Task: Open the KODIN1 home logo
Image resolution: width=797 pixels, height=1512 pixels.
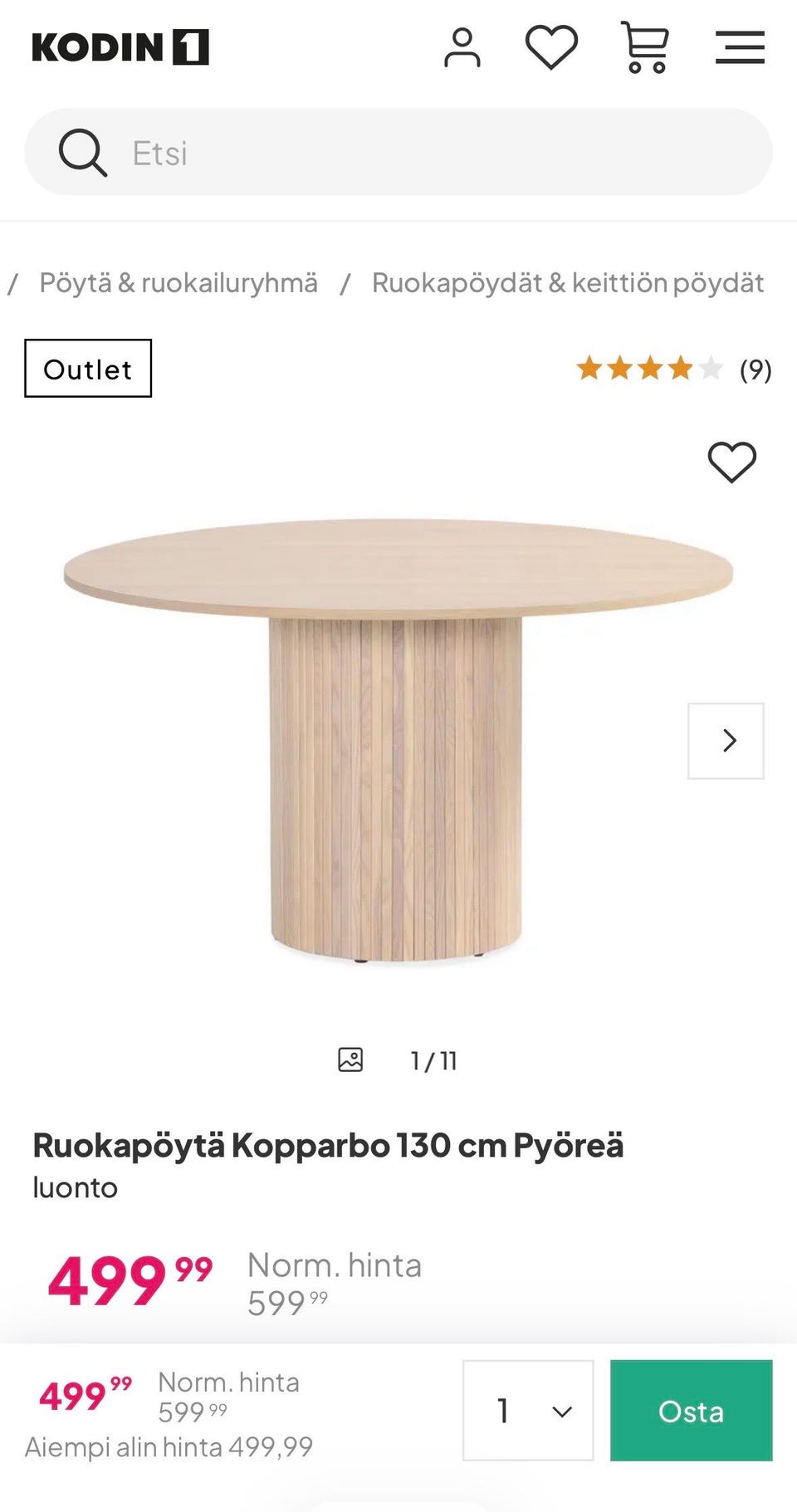Action: pos(120,47)
